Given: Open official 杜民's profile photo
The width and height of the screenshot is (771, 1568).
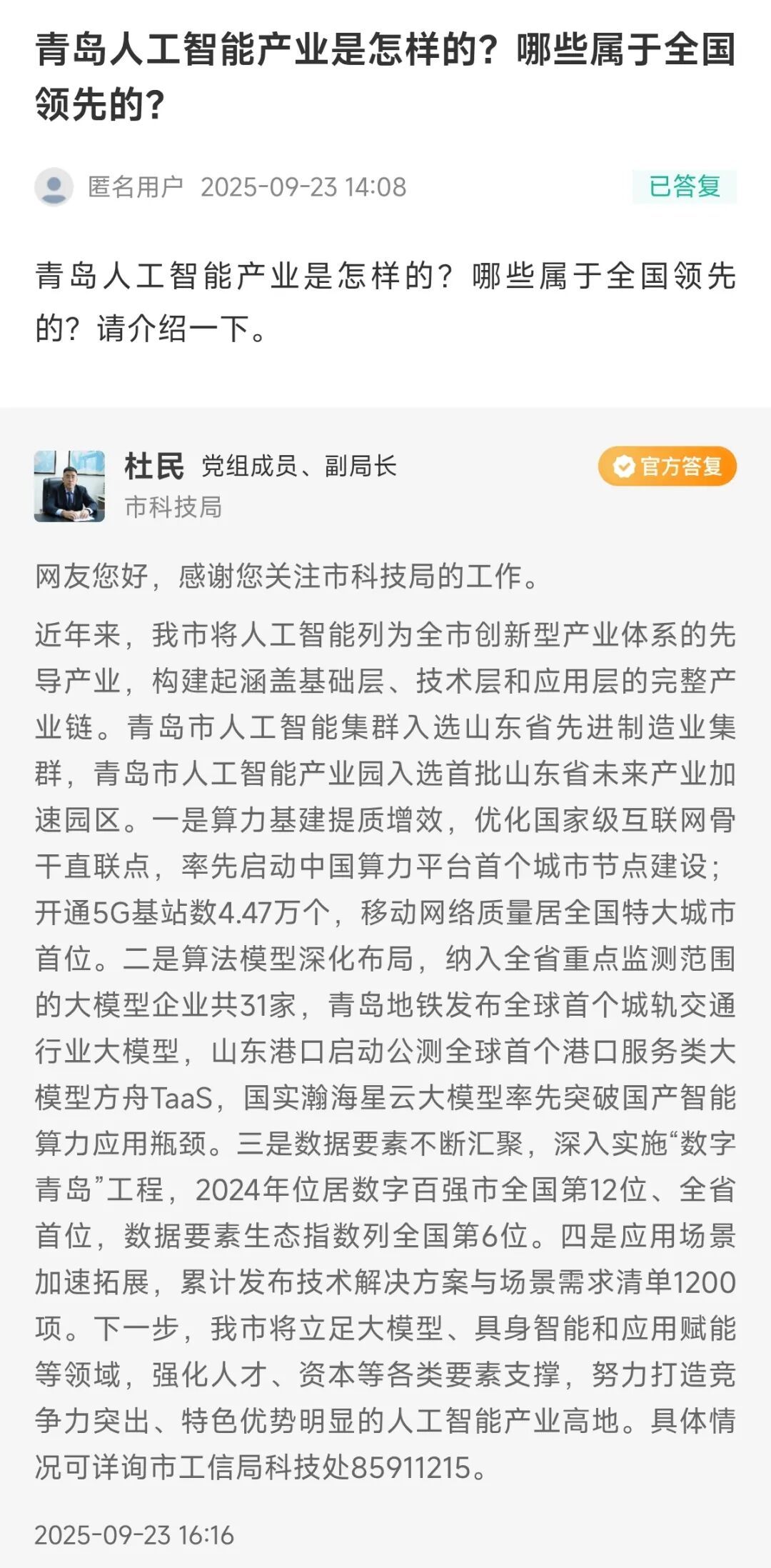Looking at the screenshot, I should pos(69,486).
